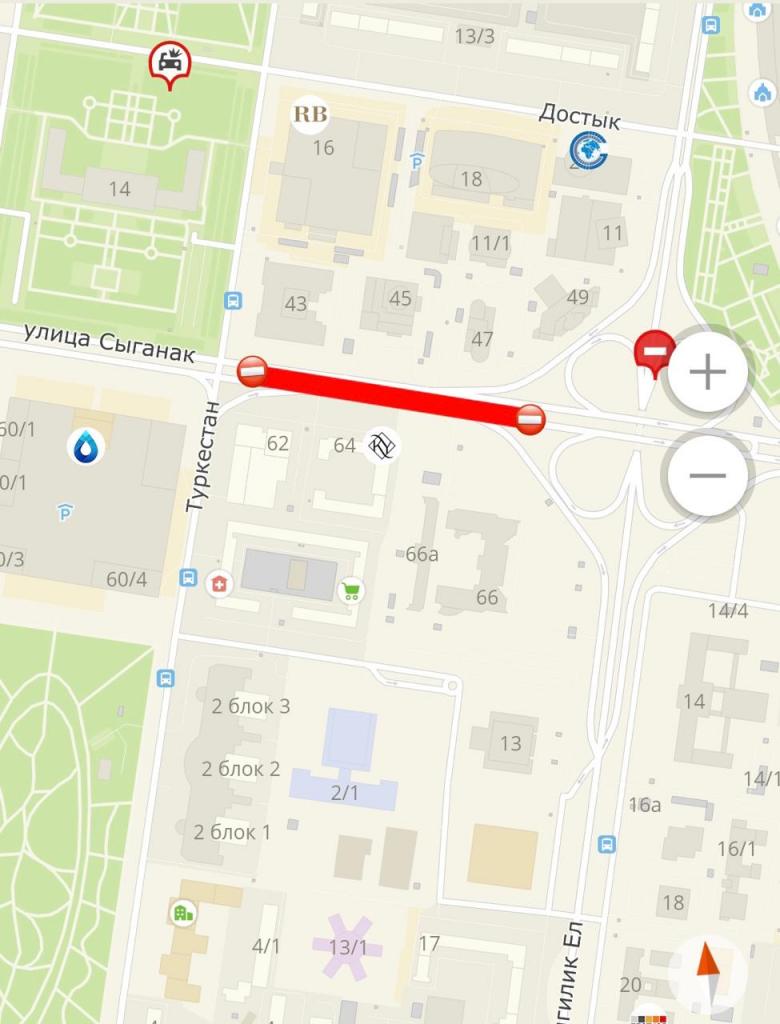Zoom in with the plus button
This screenshot has height=1024, width=780.
[708, 372]
